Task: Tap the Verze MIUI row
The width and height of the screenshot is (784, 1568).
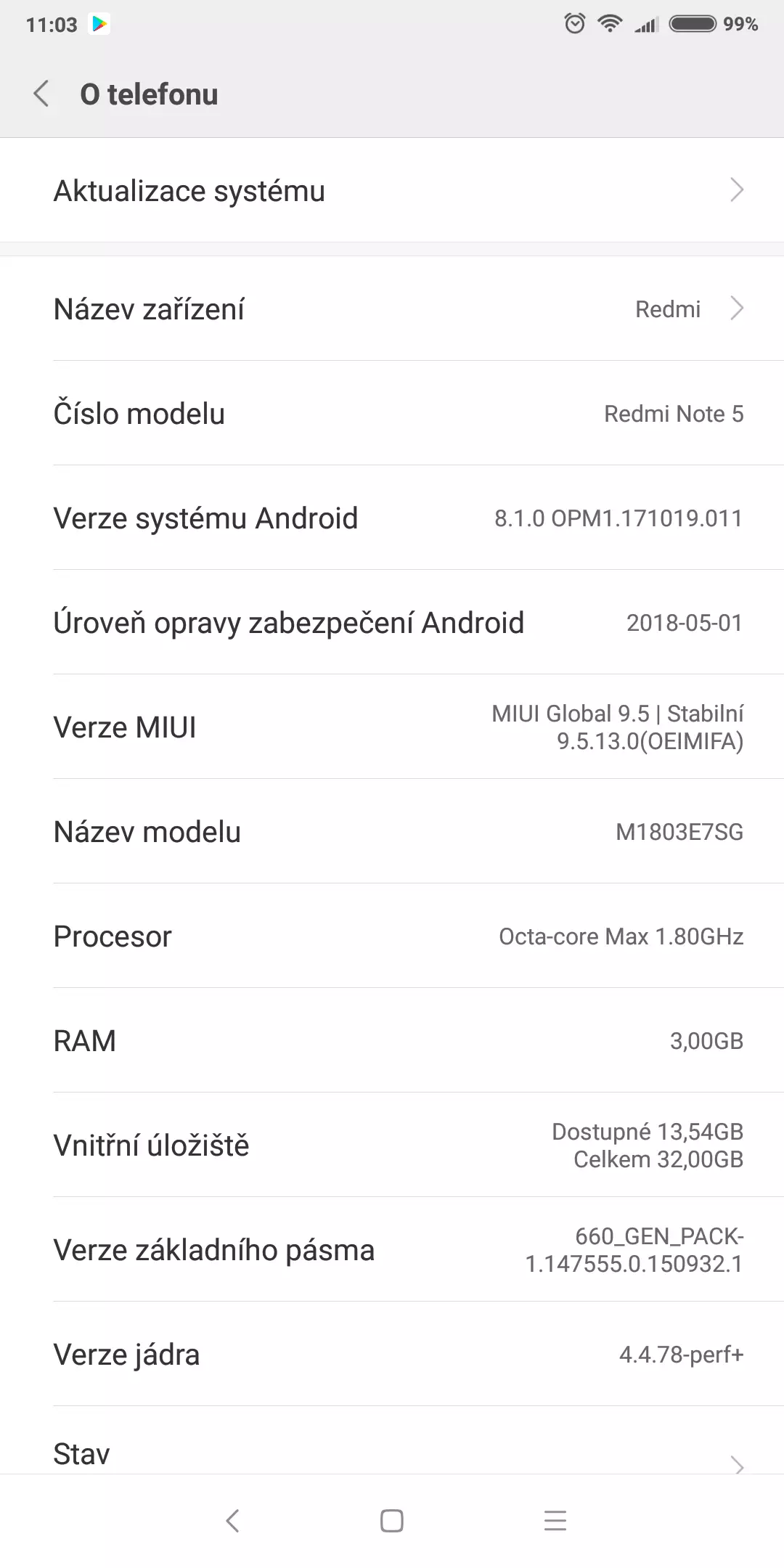Action: pos(392,727)
